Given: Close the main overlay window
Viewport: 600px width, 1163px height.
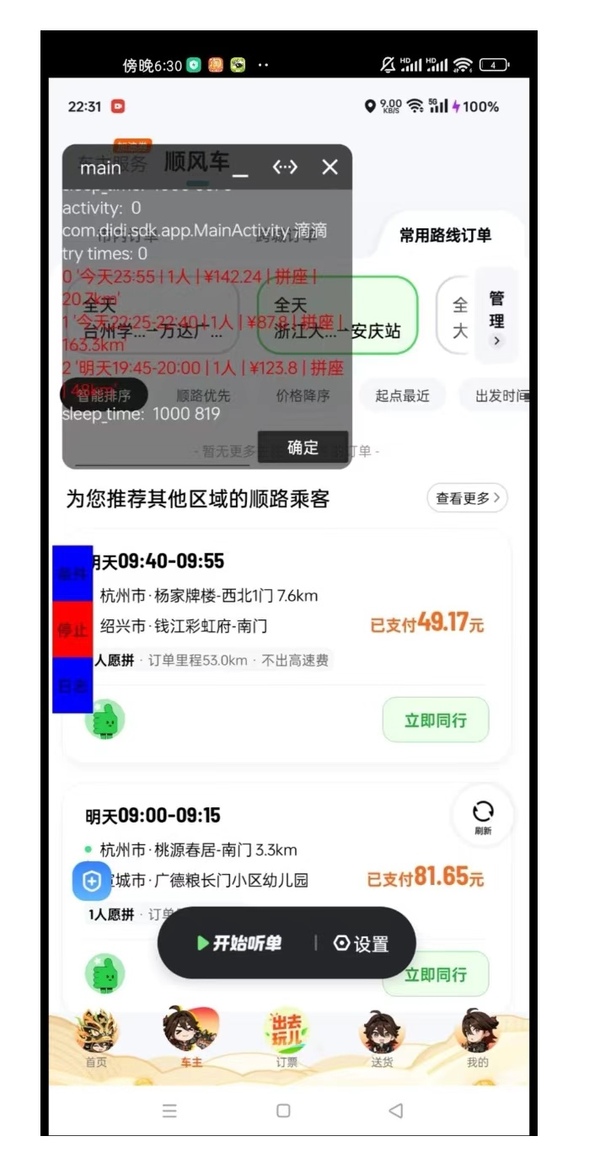Looking at the screenshot, I should pos(330,167).
